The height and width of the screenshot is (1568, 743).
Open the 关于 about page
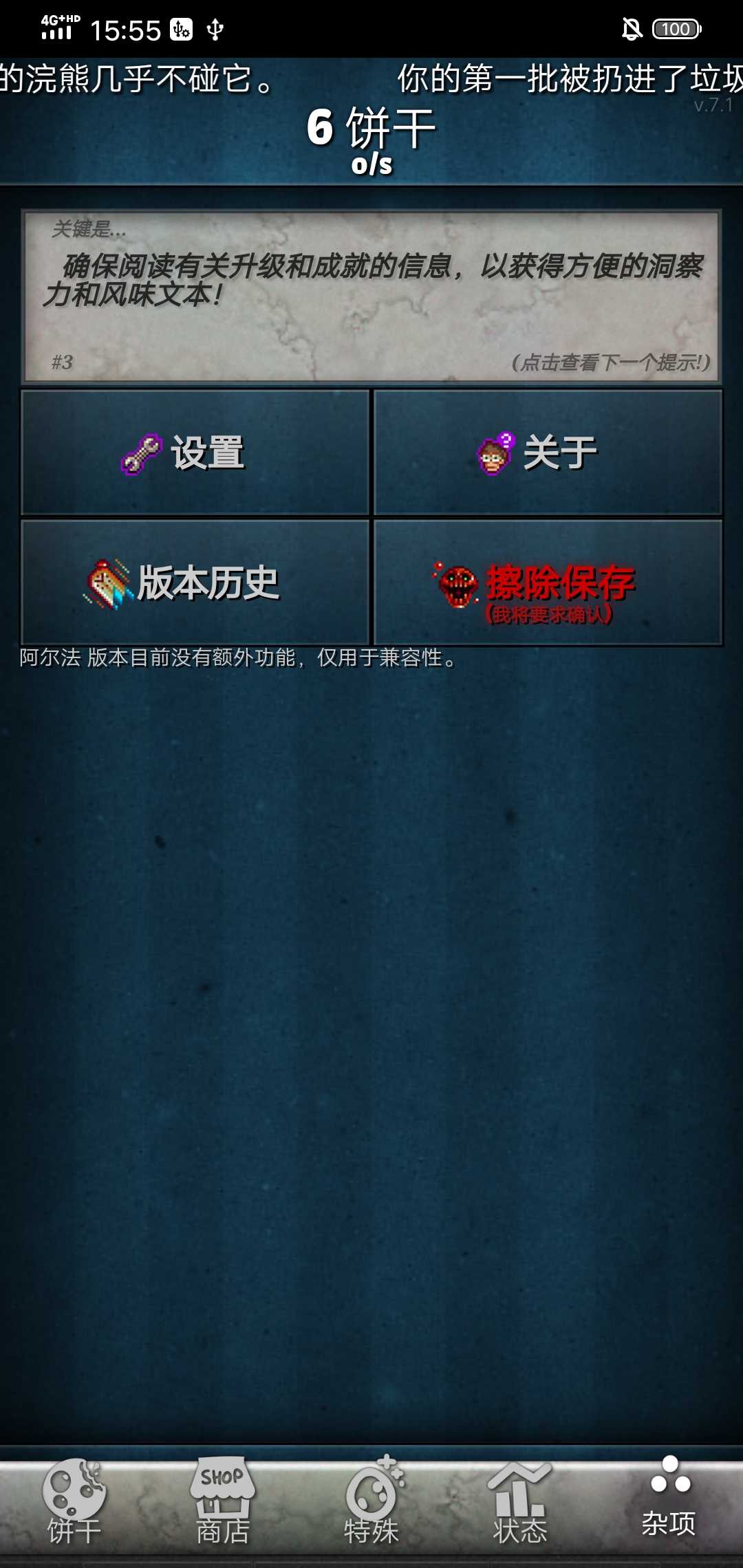(548, 452)
